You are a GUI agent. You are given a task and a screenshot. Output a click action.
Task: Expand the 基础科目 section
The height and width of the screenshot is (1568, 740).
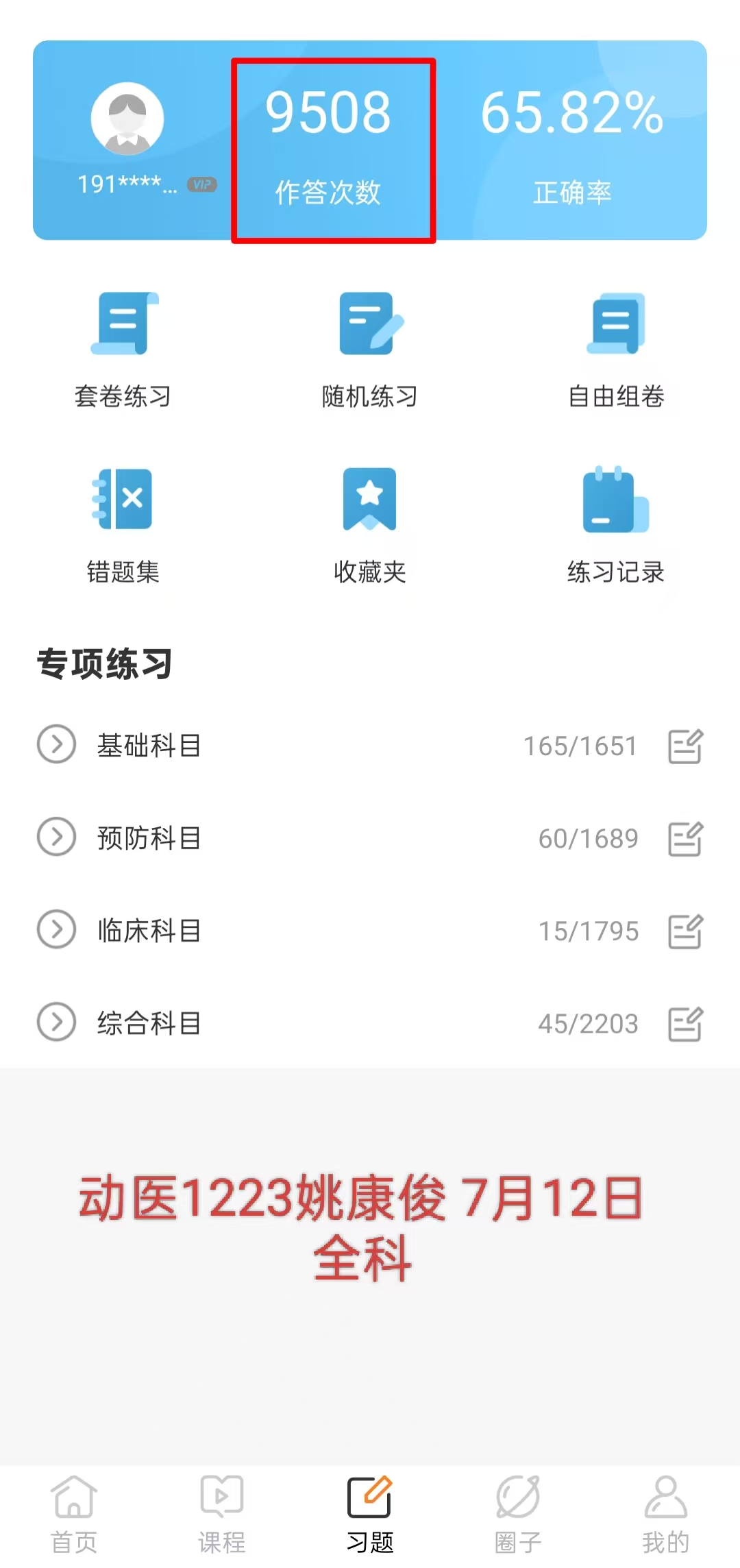coord(56,744)
